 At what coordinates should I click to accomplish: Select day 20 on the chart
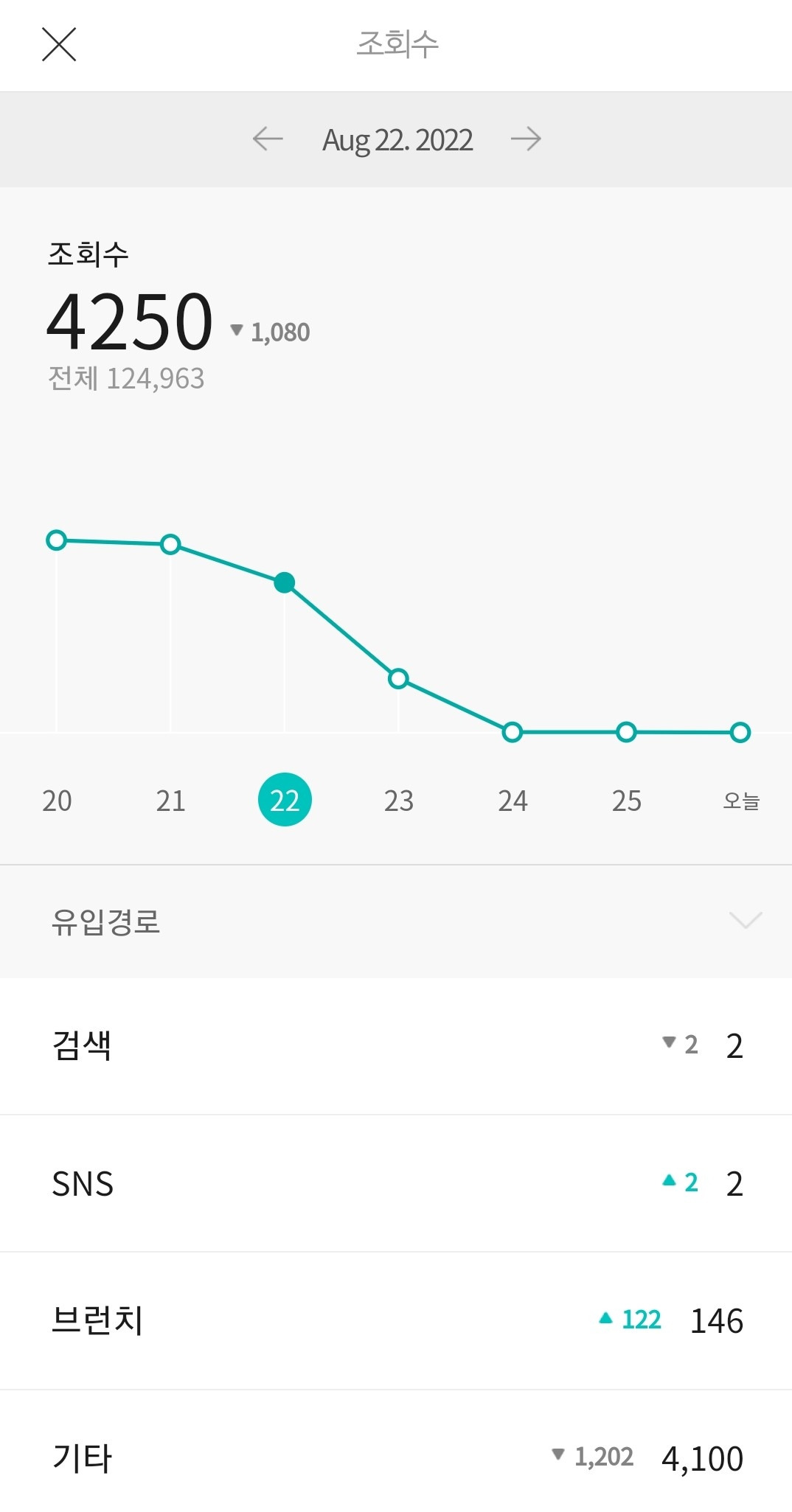(x=57, y=801)
